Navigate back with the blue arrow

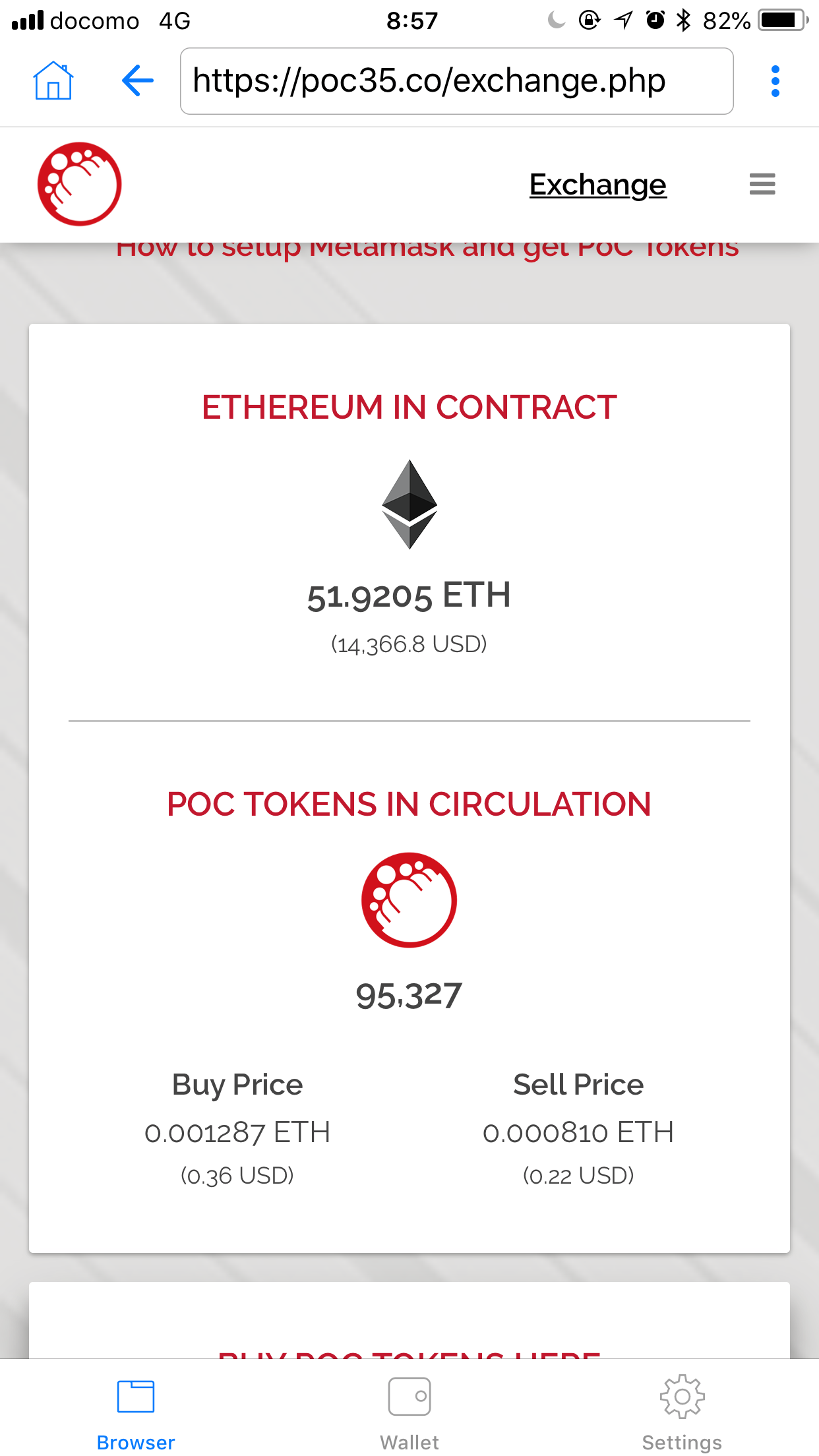[x=138, y=81]
